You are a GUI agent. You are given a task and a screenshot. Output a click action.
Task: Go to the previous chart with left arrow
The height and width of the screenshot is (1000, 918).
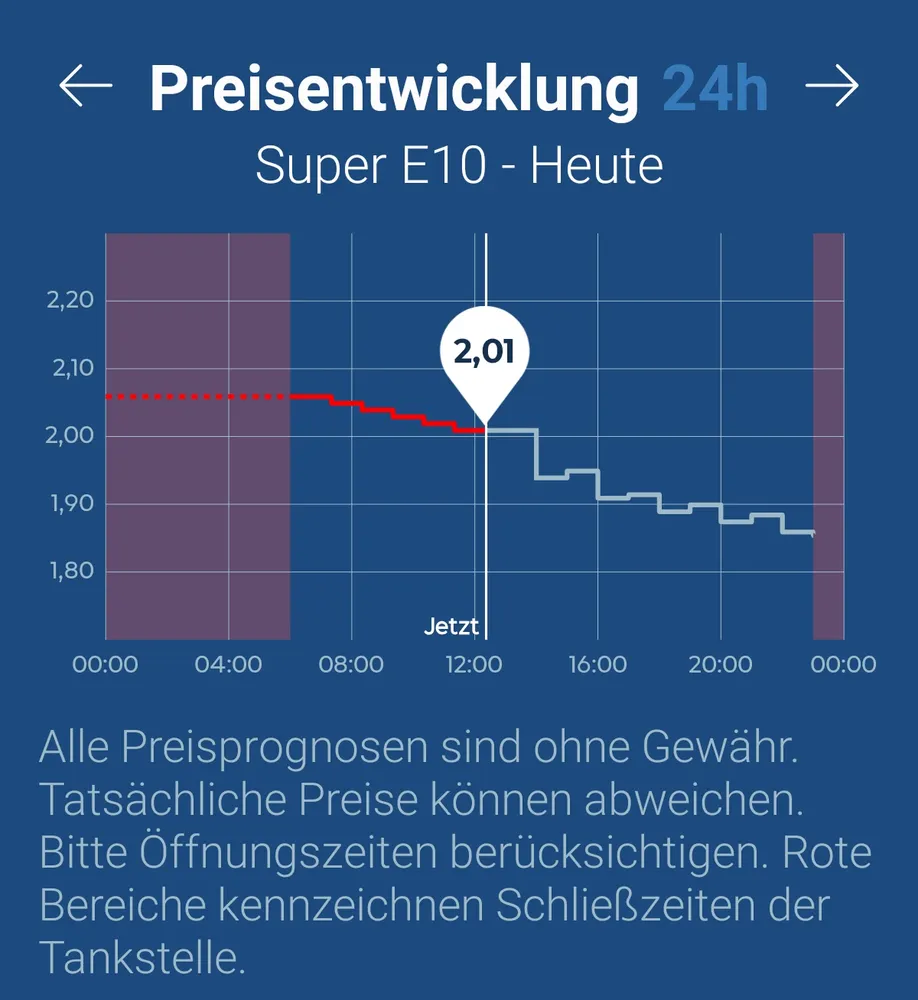(x=86, y=87)
